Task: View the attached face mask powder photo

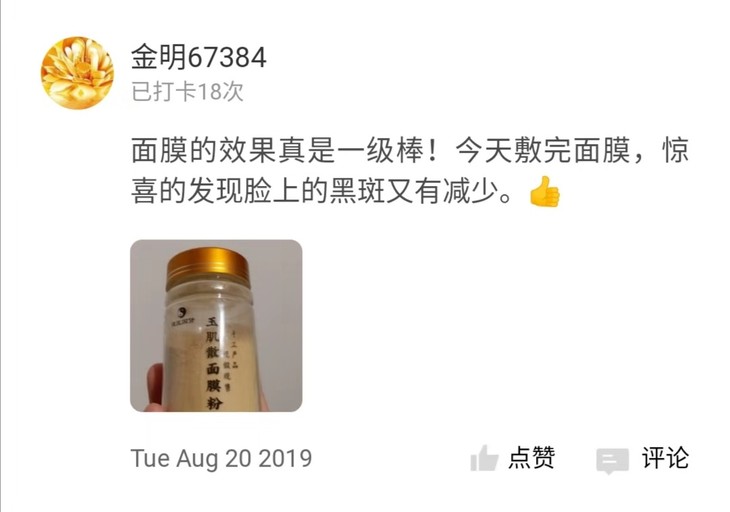Action: [x=216, y=326]
